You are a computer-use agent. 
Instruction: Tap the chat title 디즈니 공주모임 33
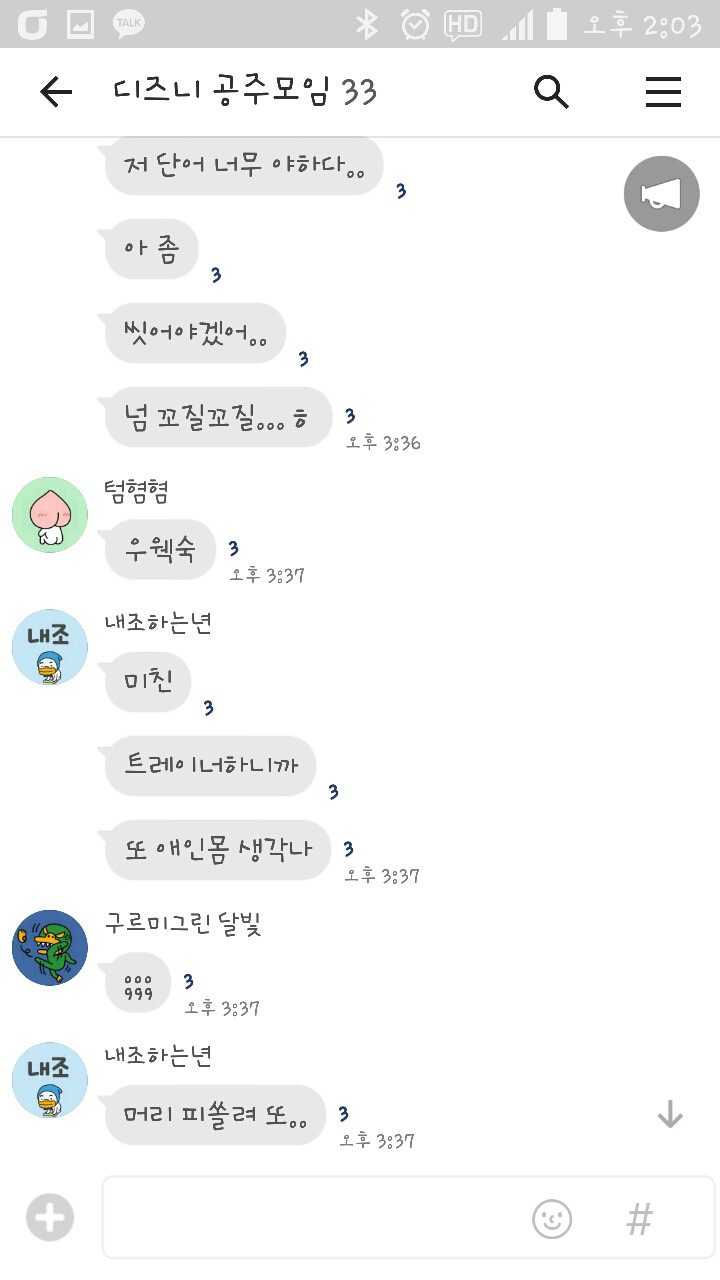point(245,91)
